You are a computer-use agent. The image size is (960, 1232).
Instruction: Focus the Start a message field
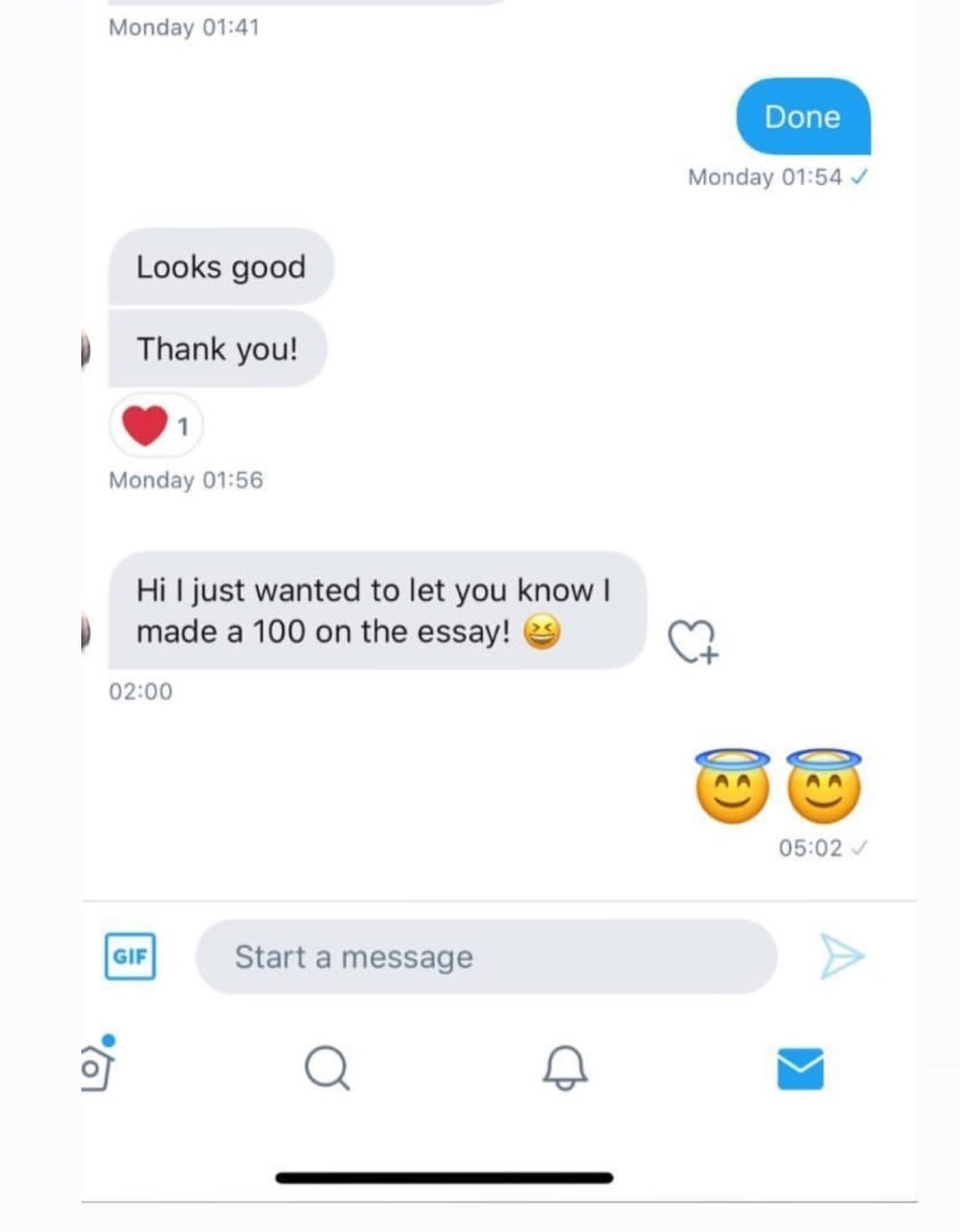tap(485, 957)
